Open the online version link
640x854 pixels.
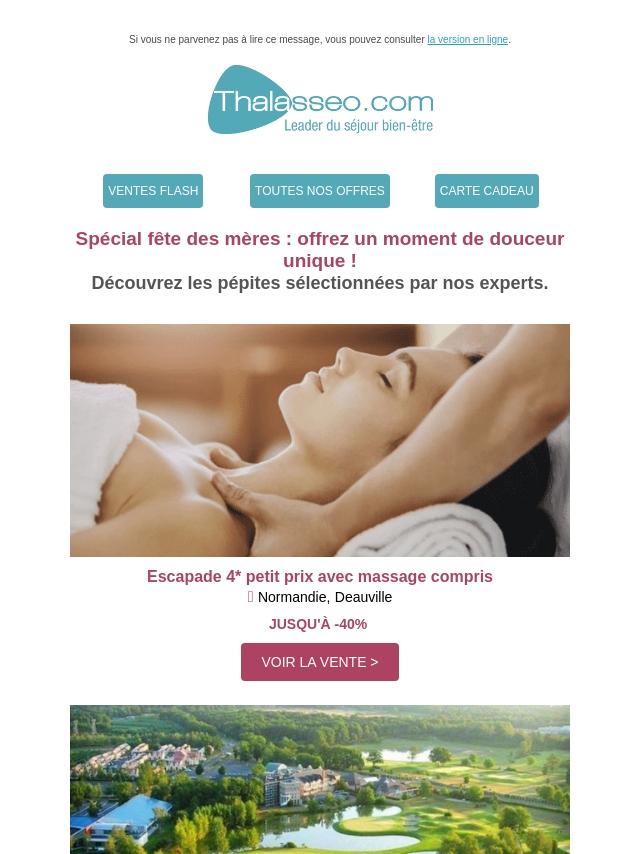467,40
